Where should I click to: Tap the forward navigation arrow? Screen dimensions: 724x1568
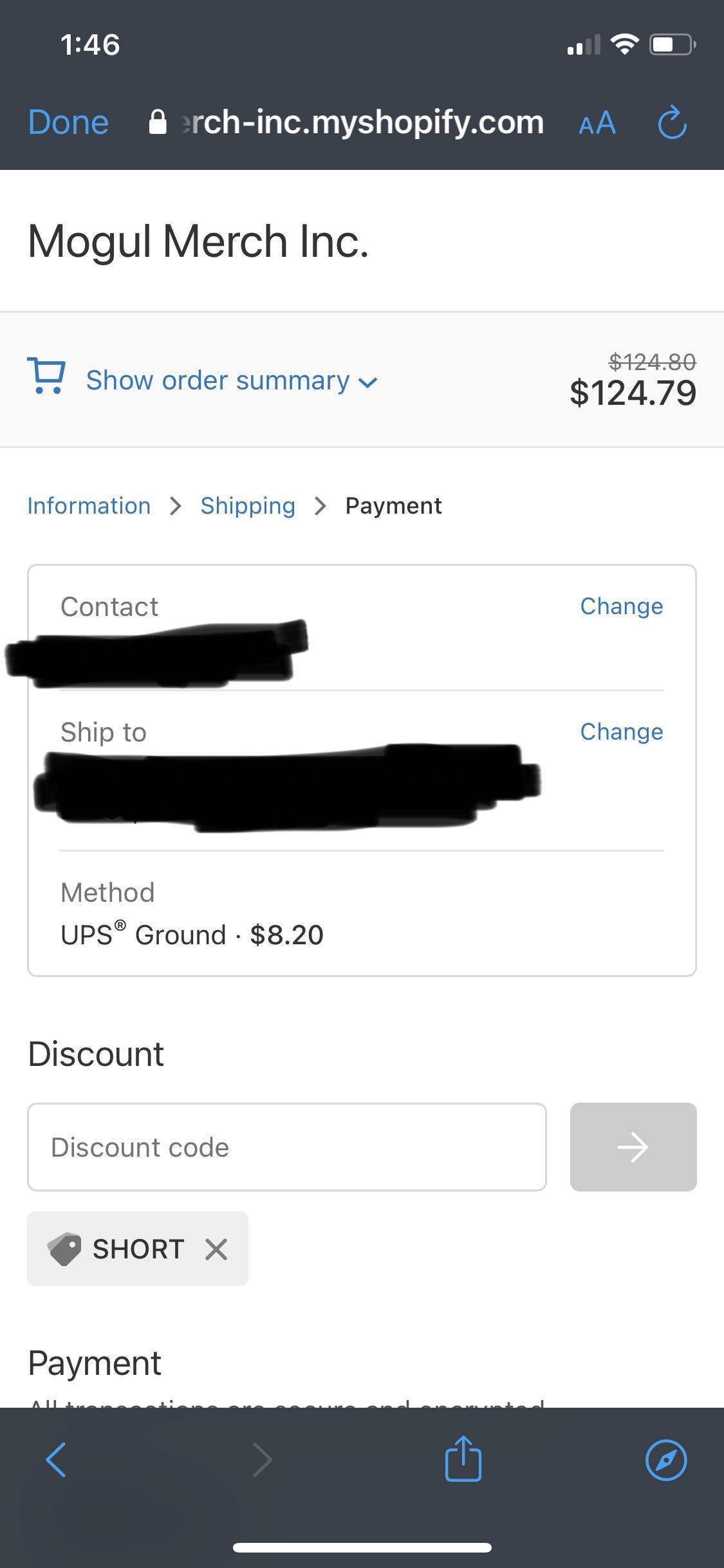pyautogui.click(x=261, y=1460)
